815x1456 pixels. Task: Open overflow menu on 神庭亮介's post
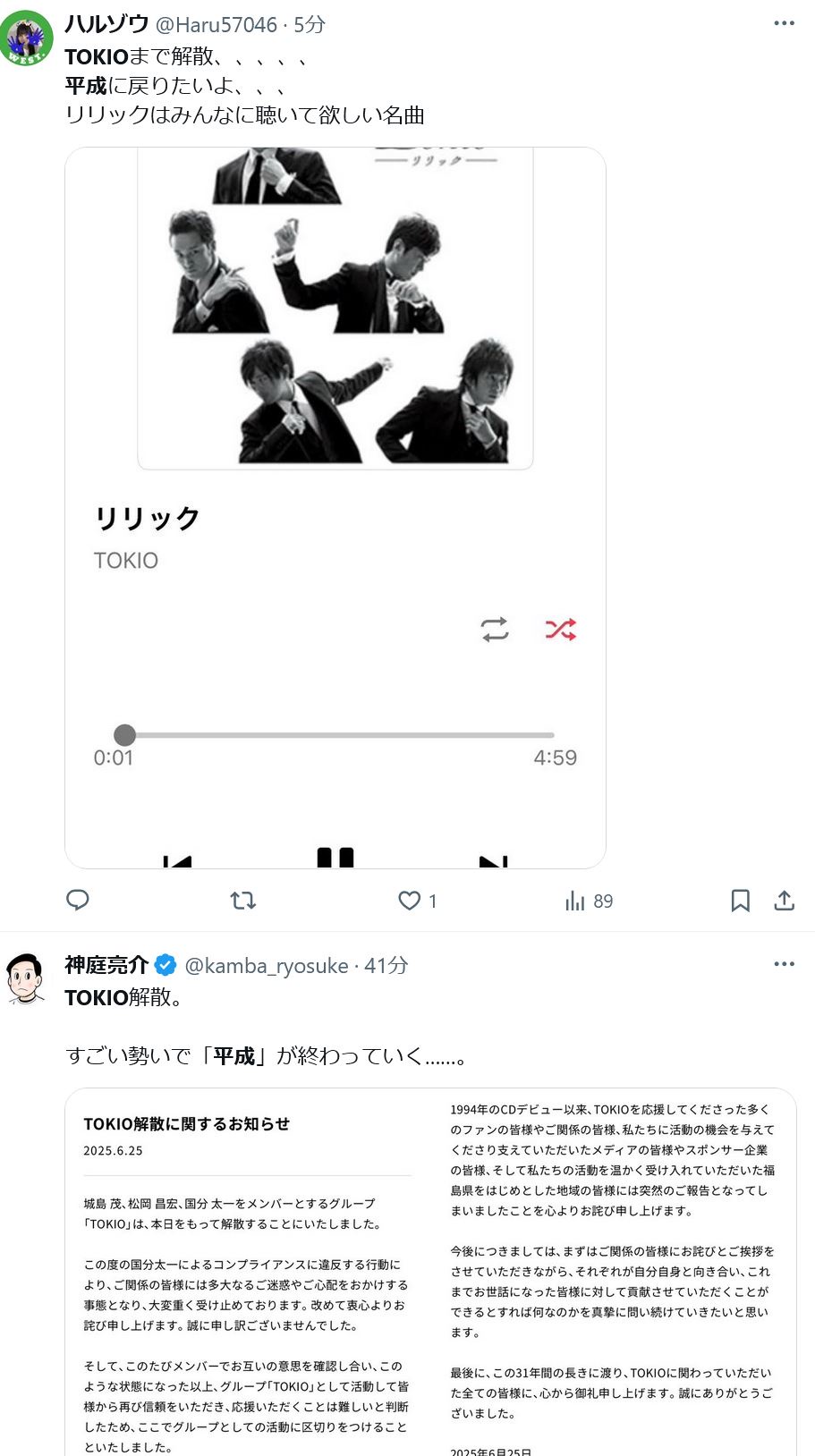[x=784, y=964]
